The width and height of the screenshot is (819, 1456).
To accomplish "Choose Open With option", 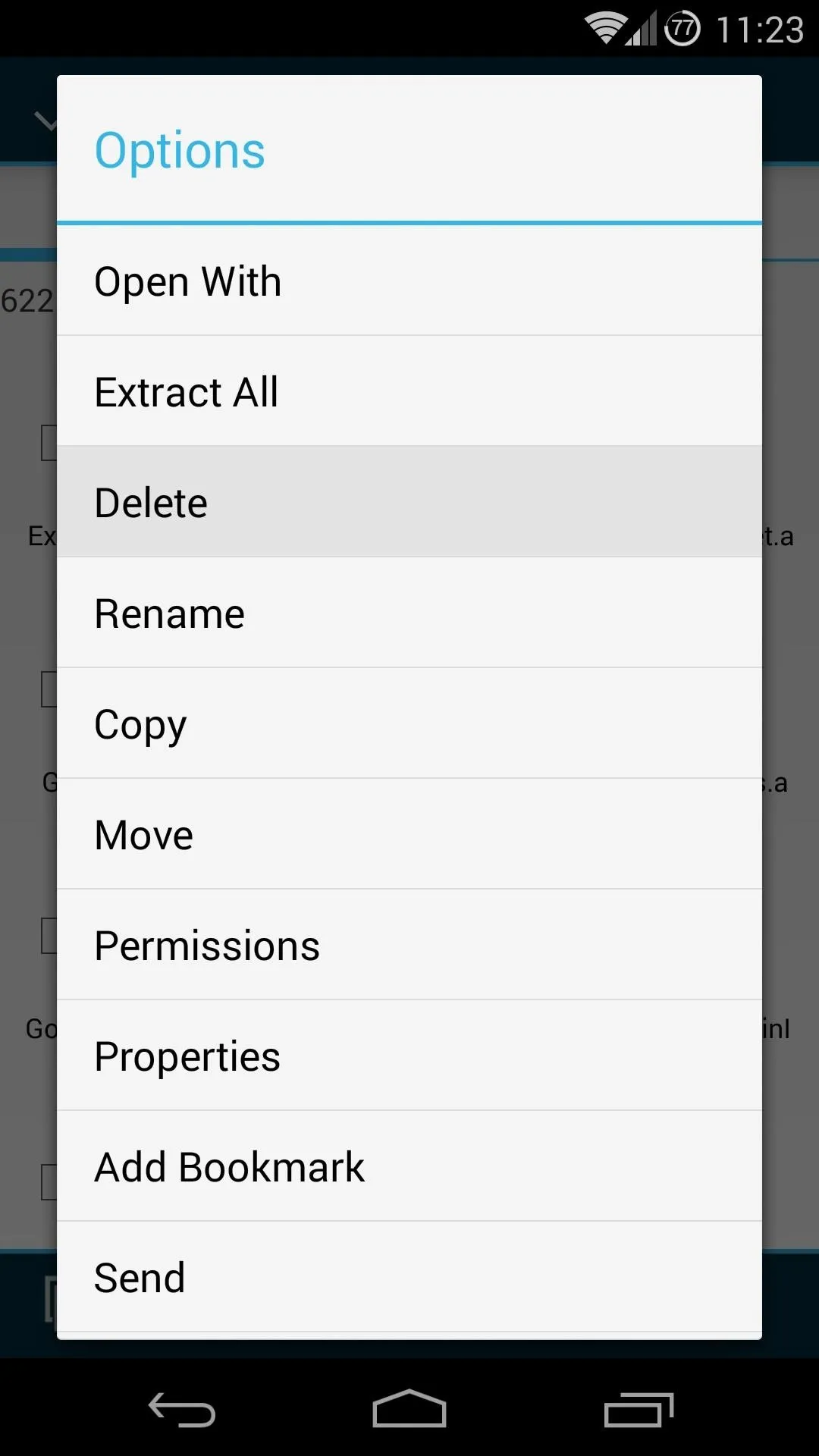I will pyautogui.click(x=409, y=281).
